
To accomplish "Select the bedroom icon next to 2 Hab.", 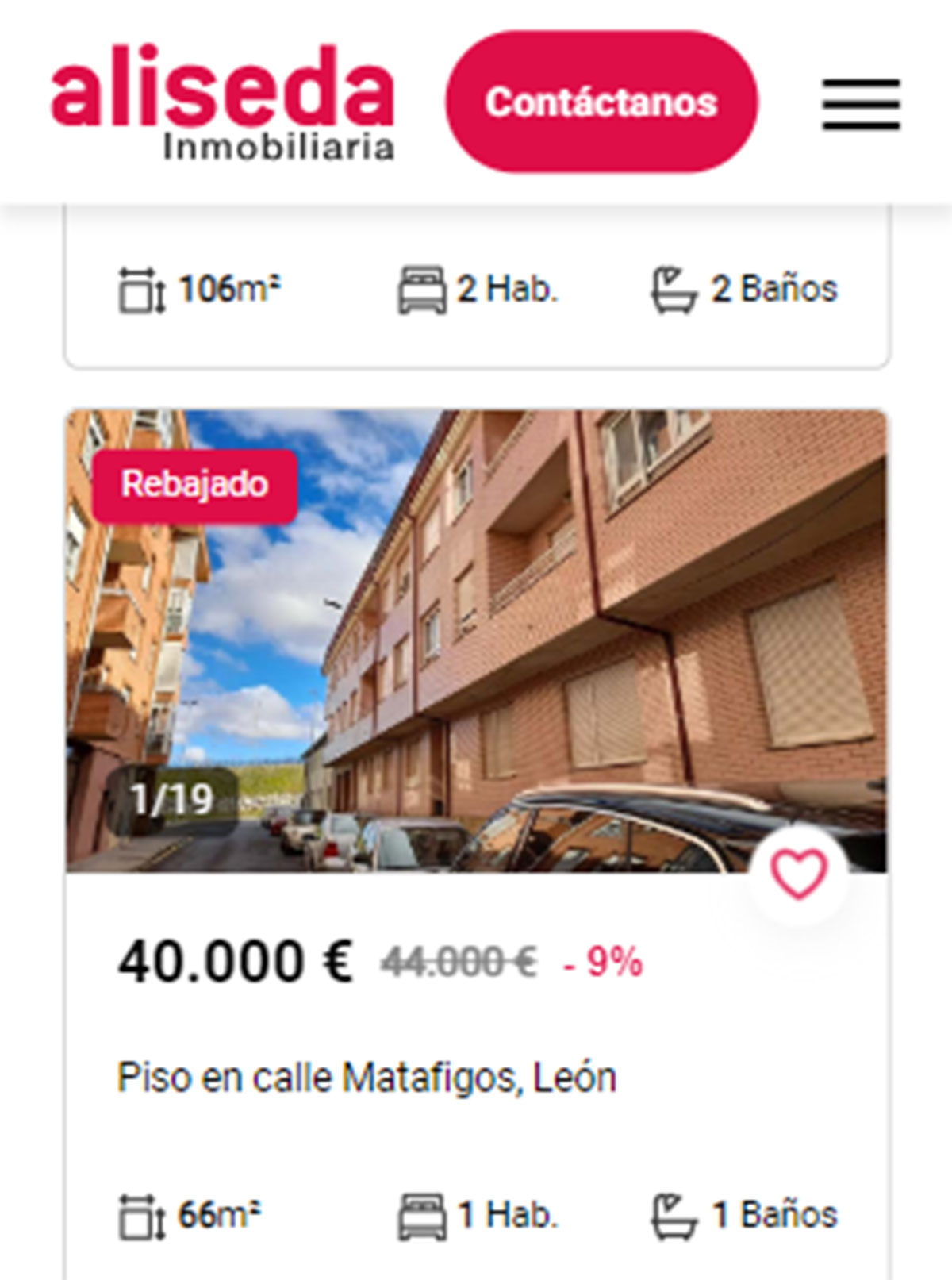I will coord(424,289).
